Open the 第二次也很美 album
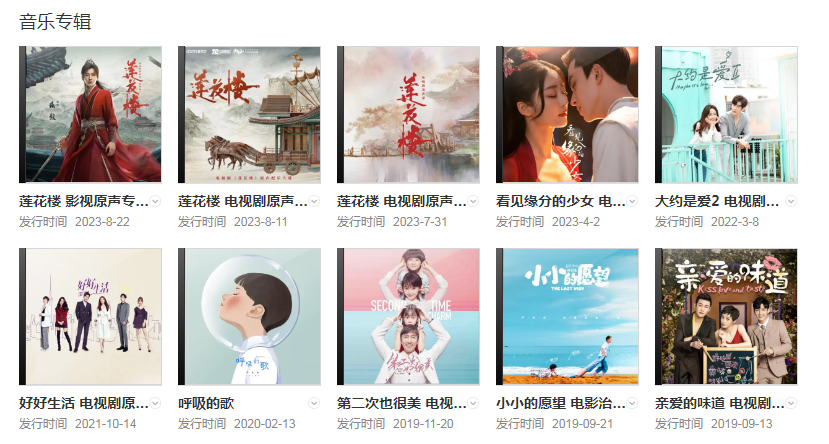Viewport: 829px width, 444px height. pyautogui.click(x=408, y=317)
